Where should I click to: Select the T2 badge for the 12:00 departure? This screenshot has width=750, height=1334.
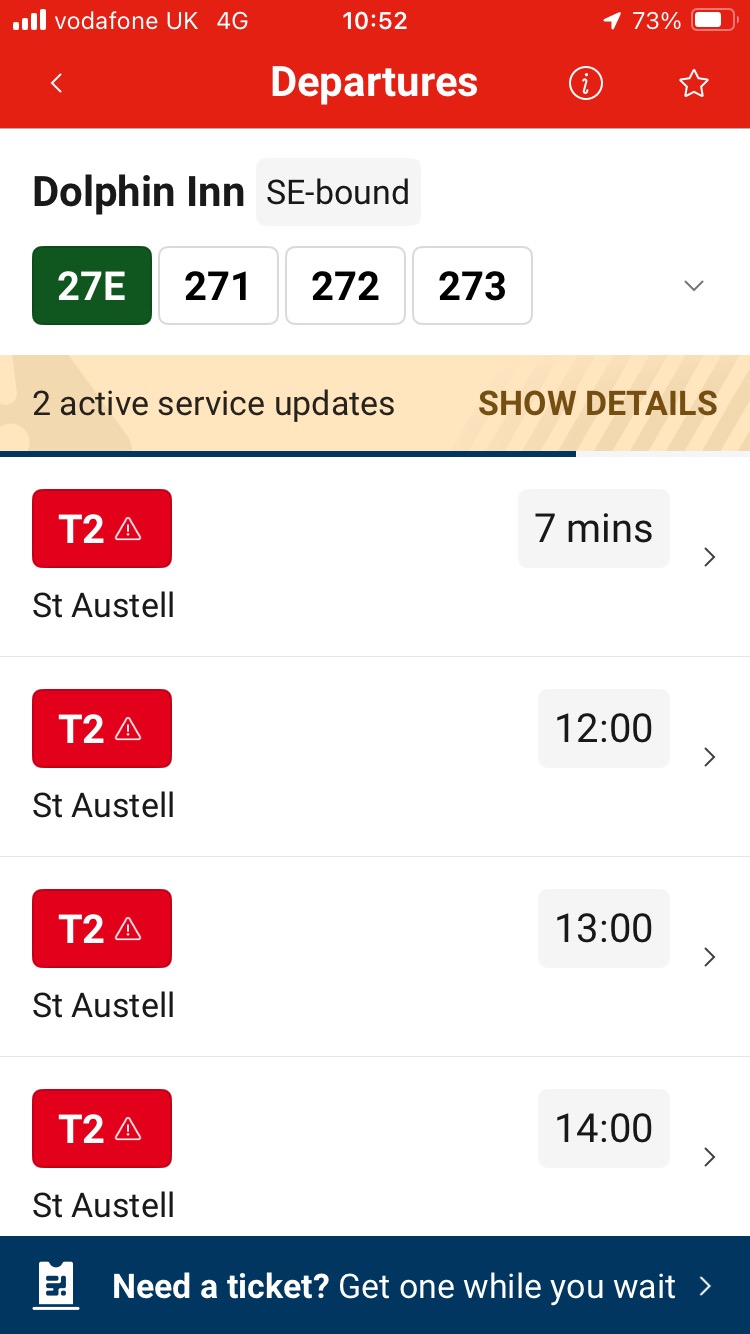[101, 728]
